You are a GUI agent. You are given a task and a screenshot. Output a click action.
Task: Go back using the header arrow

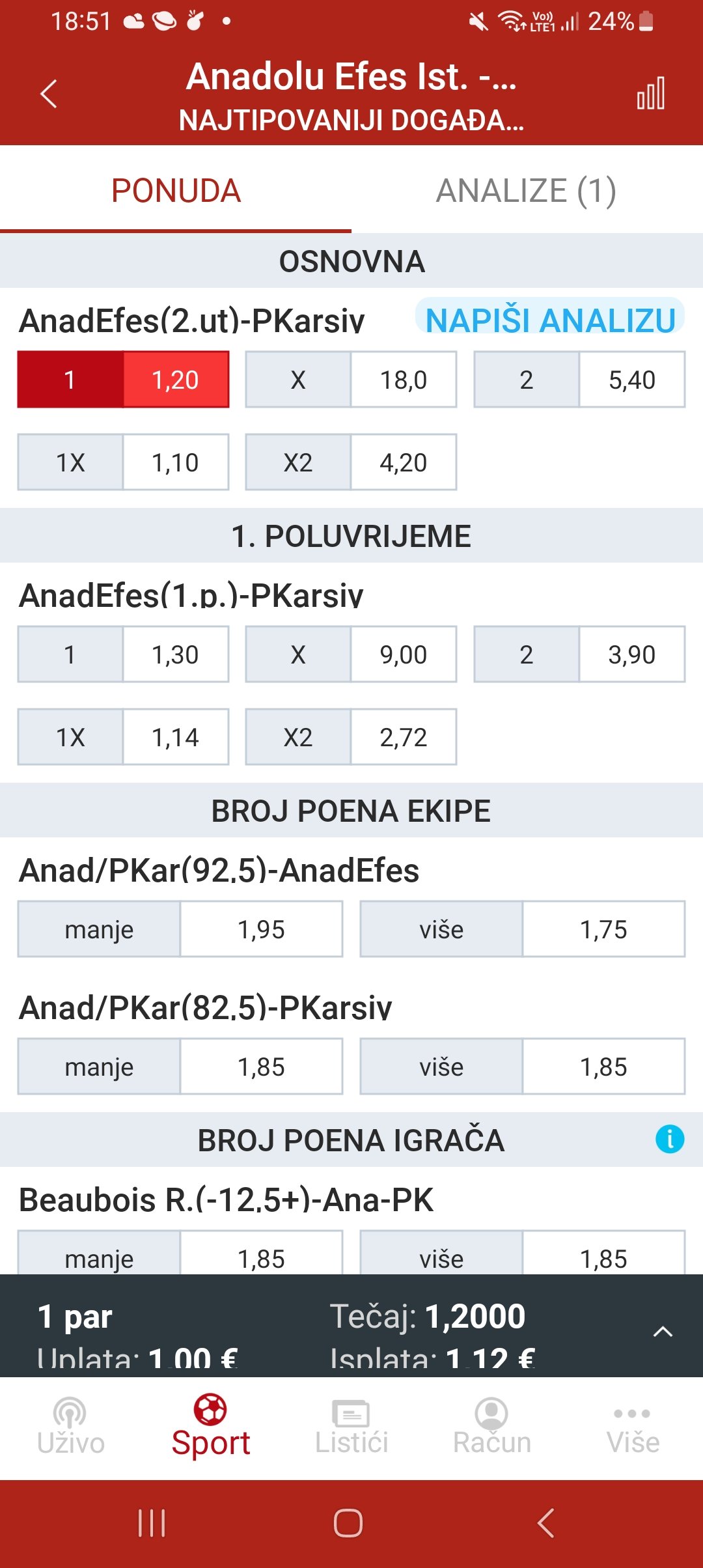click(49, 94)
